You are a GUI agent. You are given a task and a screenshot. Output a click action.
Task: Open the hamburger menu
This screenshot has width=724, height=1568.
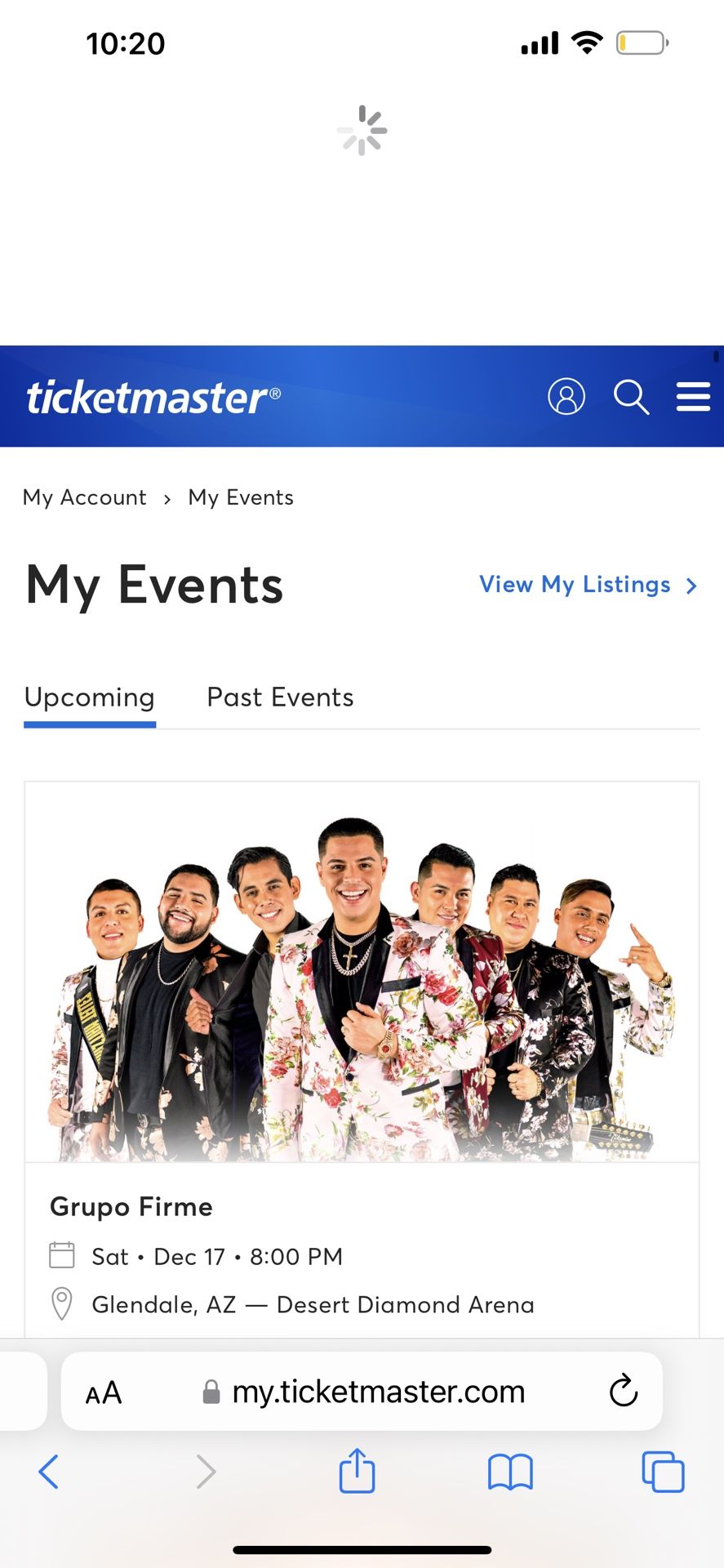coord(693,397)
